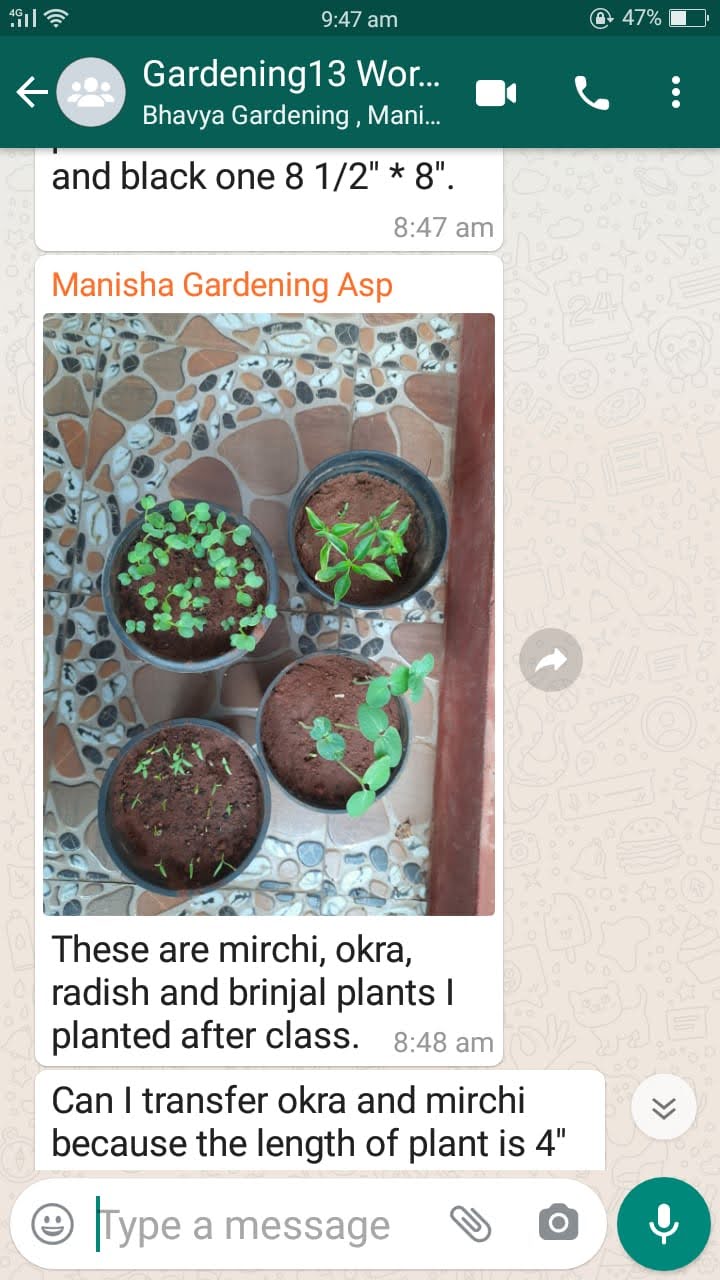Tap the microphone voice message button
The image size is (720, 1280).
663,1224
